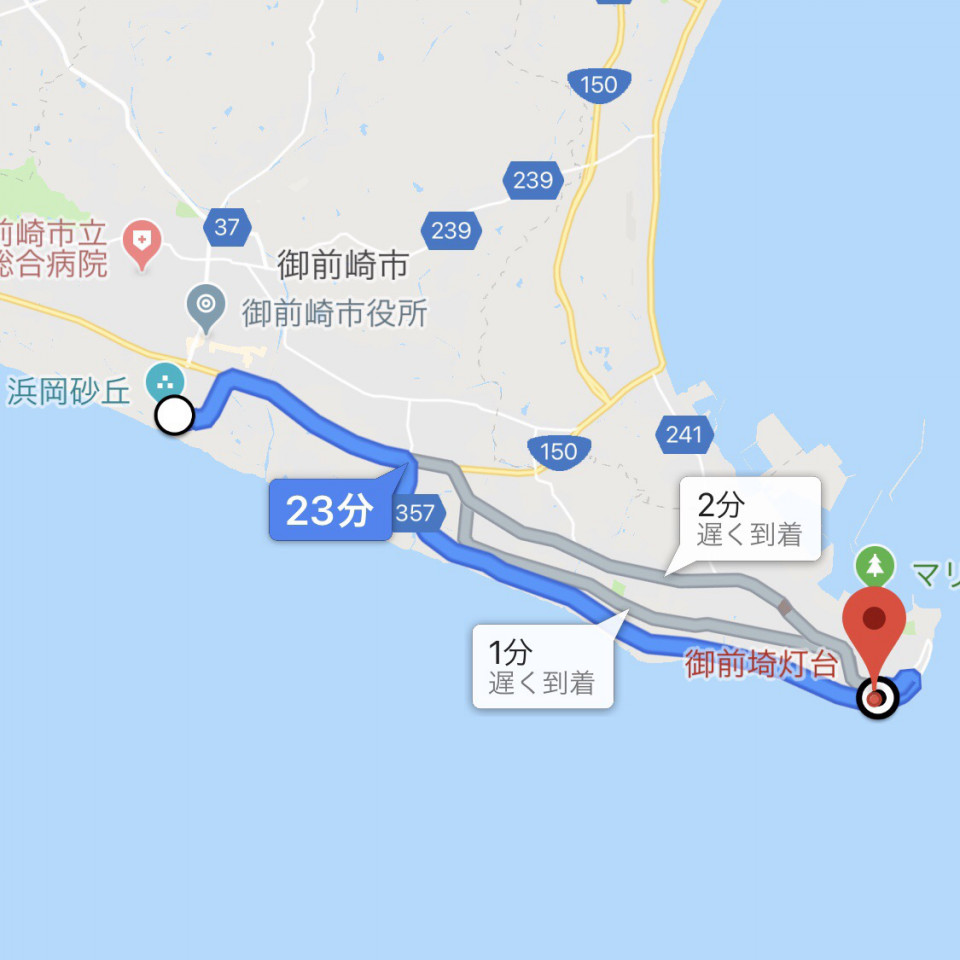The width and height of the screenshot is (960, 960).
Task: Open the 総合病院 hospital marker
Action: tap(142, 241)
